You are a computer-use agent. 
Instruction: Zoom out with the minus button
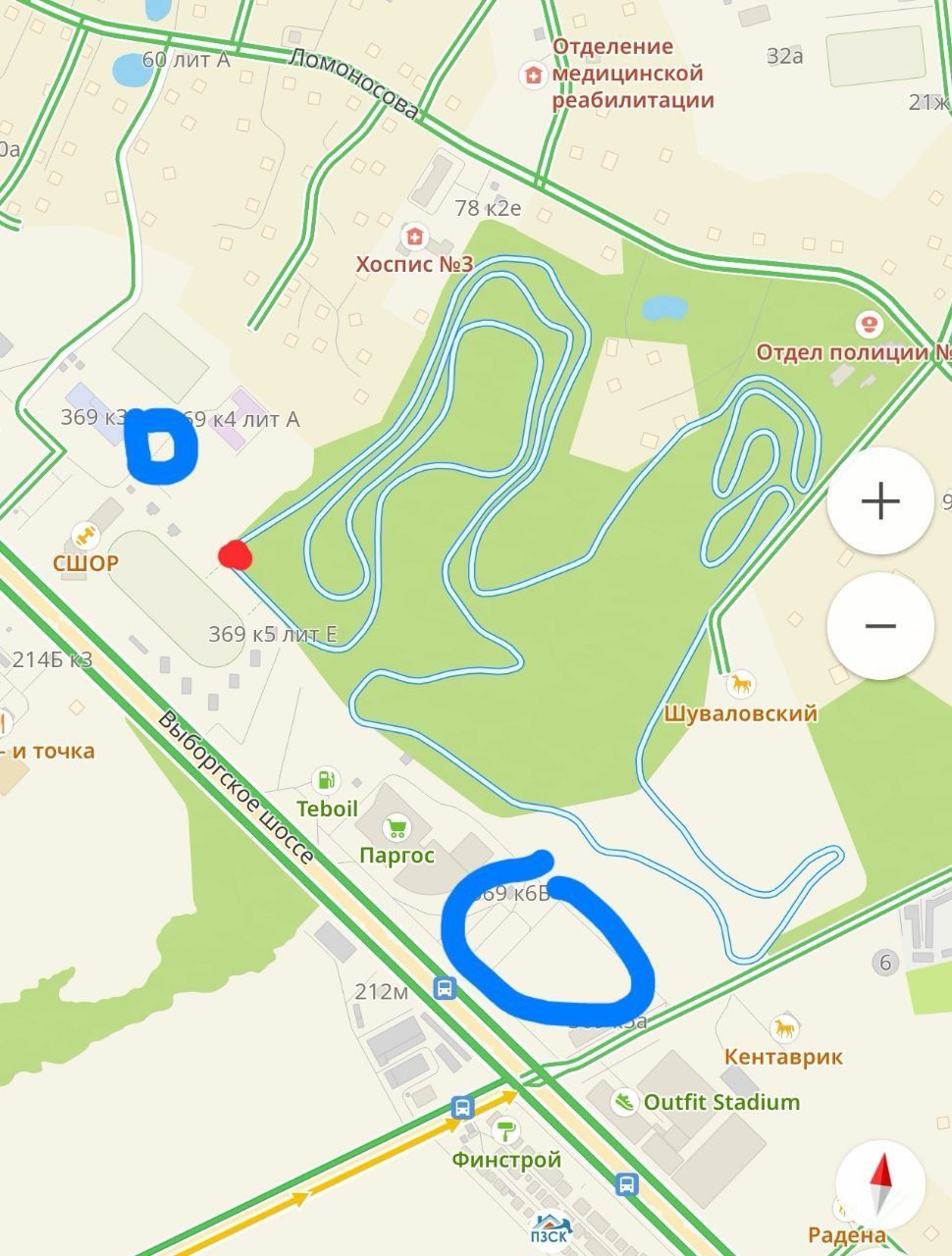(879, 626)
